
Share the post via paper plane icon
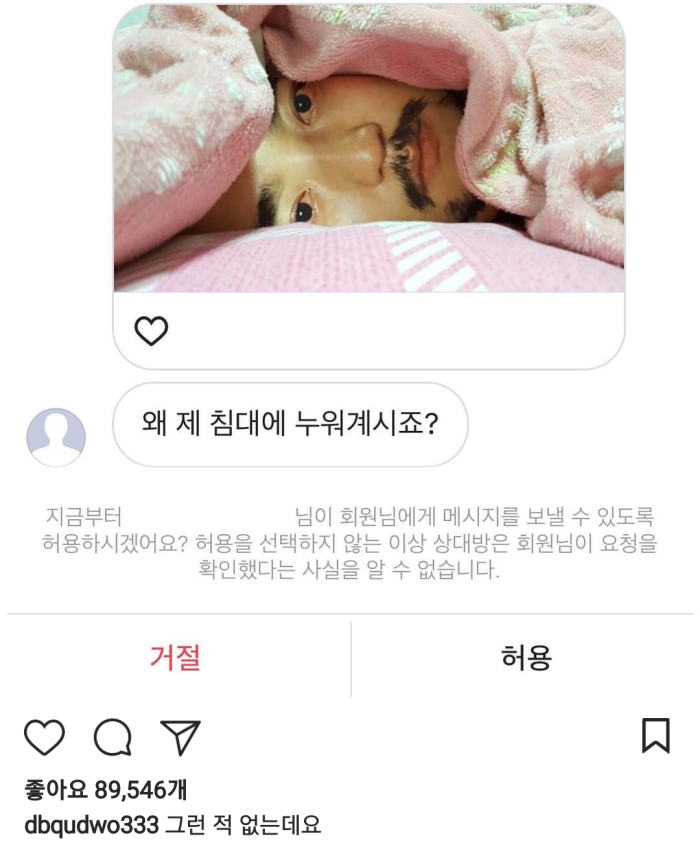(181, 737)
